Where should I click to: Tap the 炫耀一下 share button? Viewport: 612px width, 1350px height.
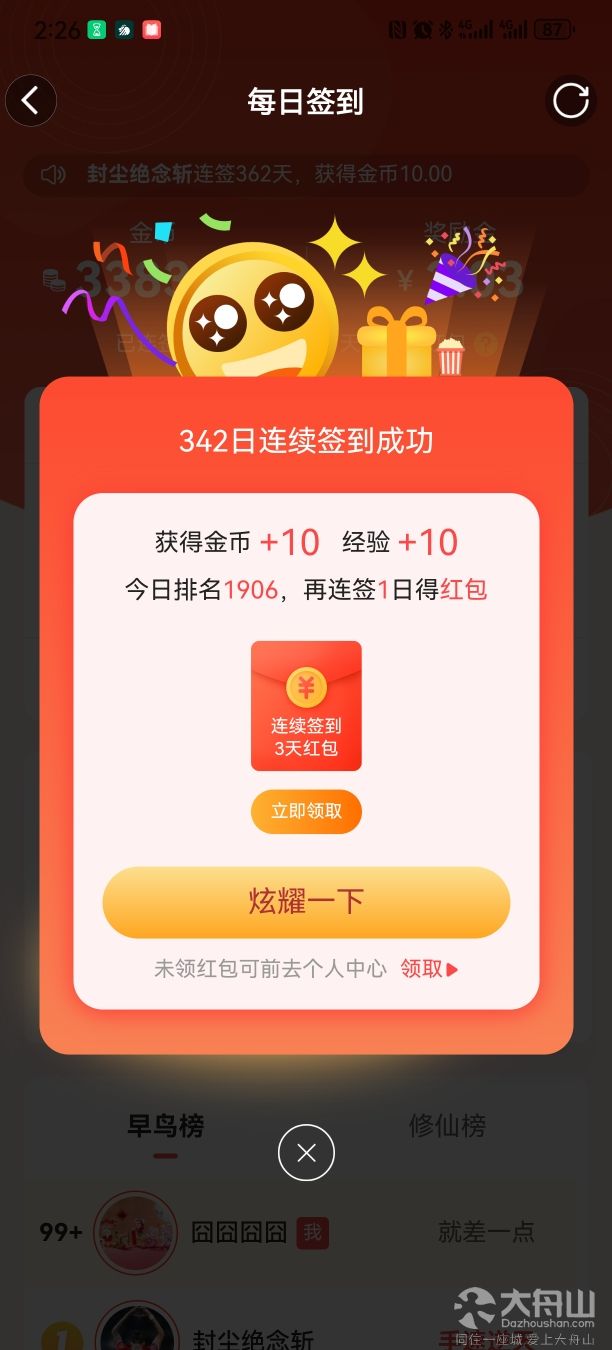click(306, 902)
